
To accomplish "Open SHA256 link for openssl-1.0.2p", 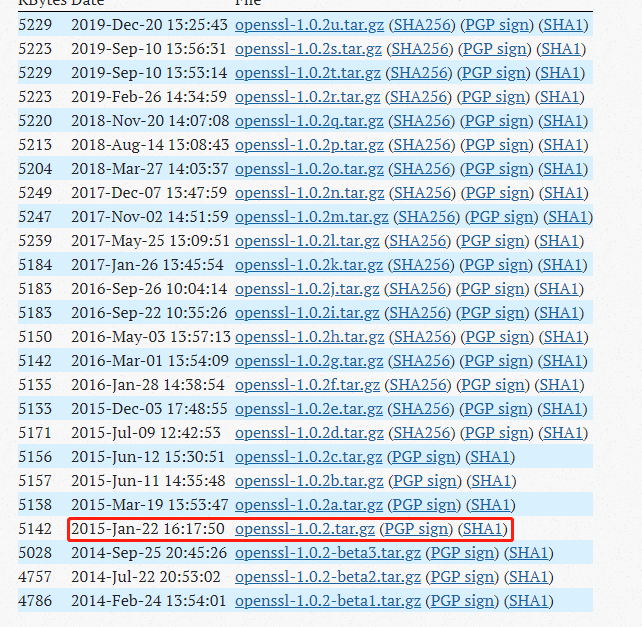I will [421, 144].
